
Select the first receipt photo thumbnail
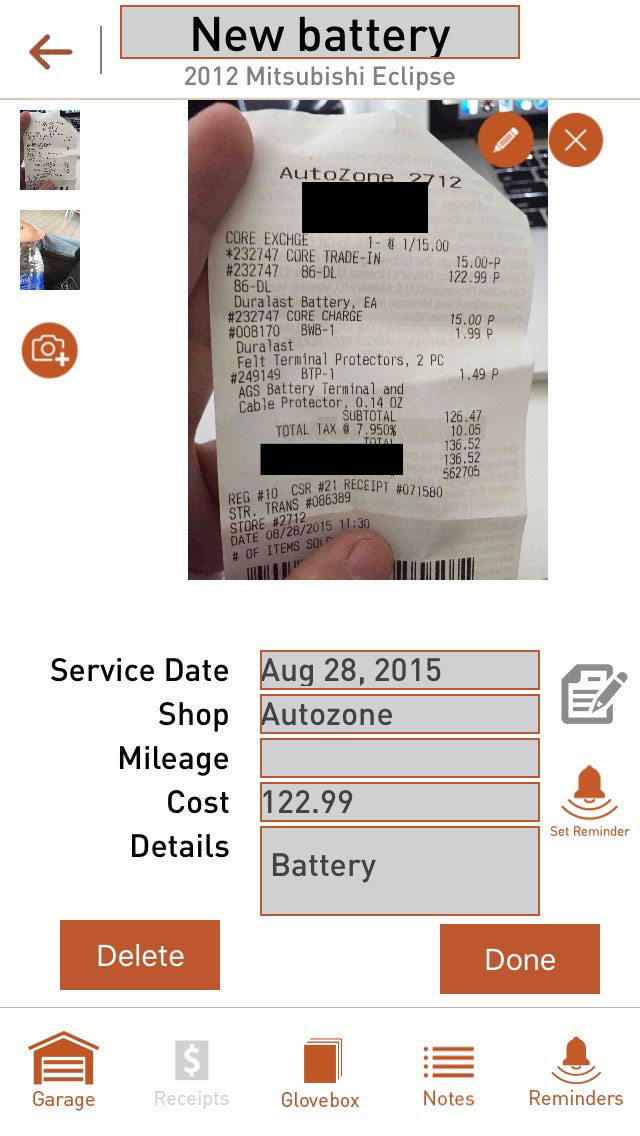50,150
